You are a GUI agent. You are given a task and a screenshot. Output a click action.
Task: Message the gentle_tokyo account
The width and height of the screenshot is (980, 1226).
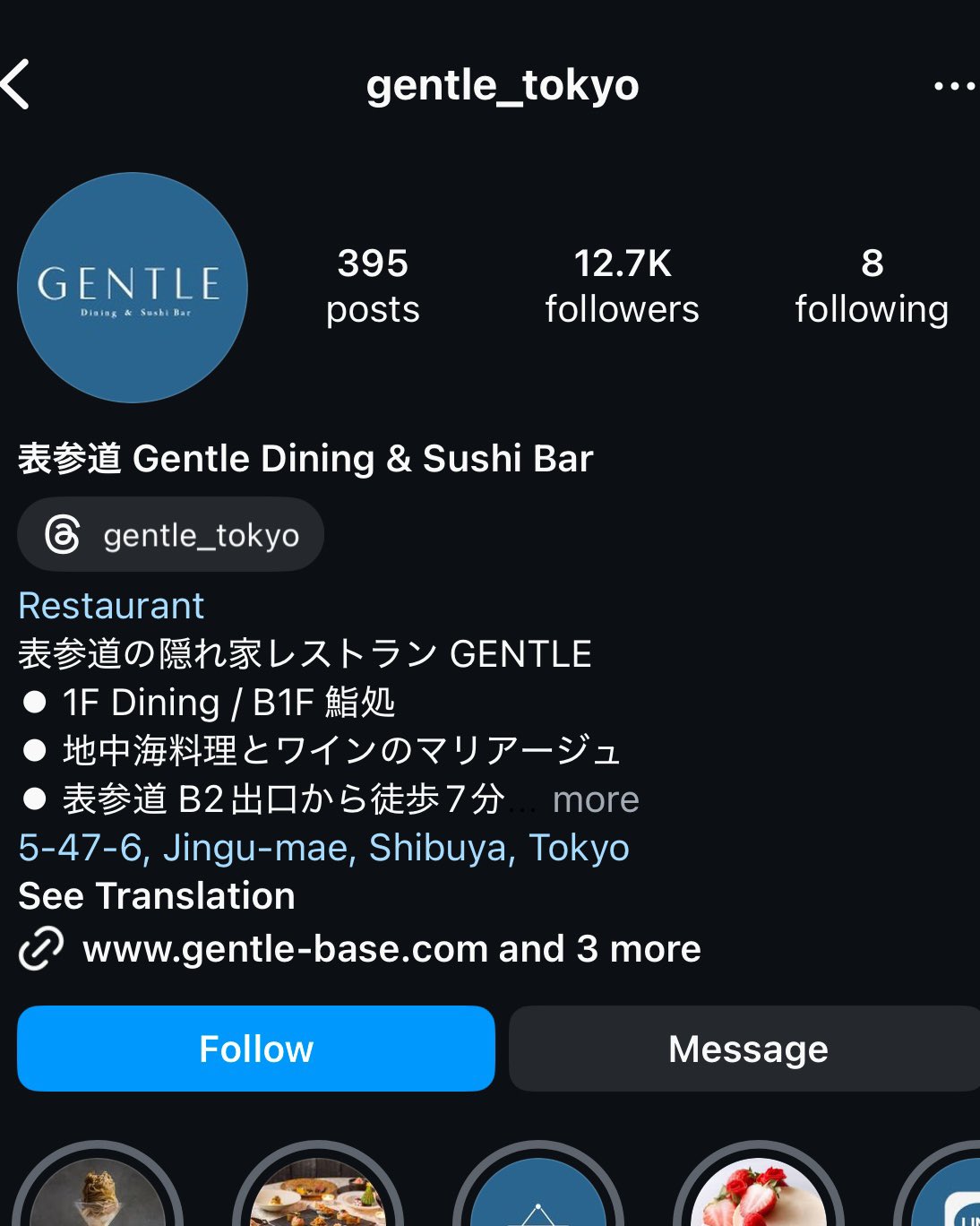(747, 1049)
